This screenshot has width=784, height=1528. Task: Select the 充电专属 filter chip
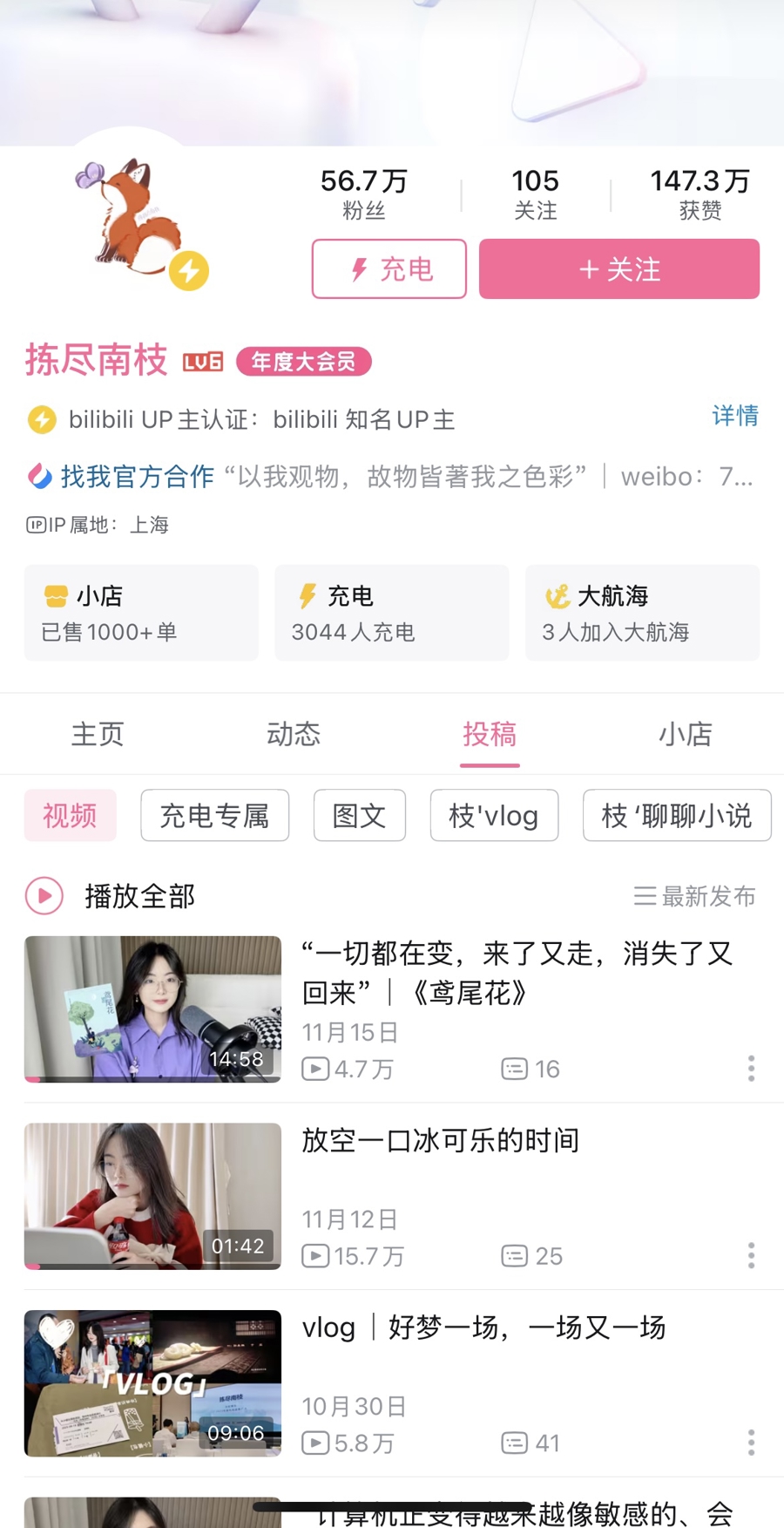(214, 816)
